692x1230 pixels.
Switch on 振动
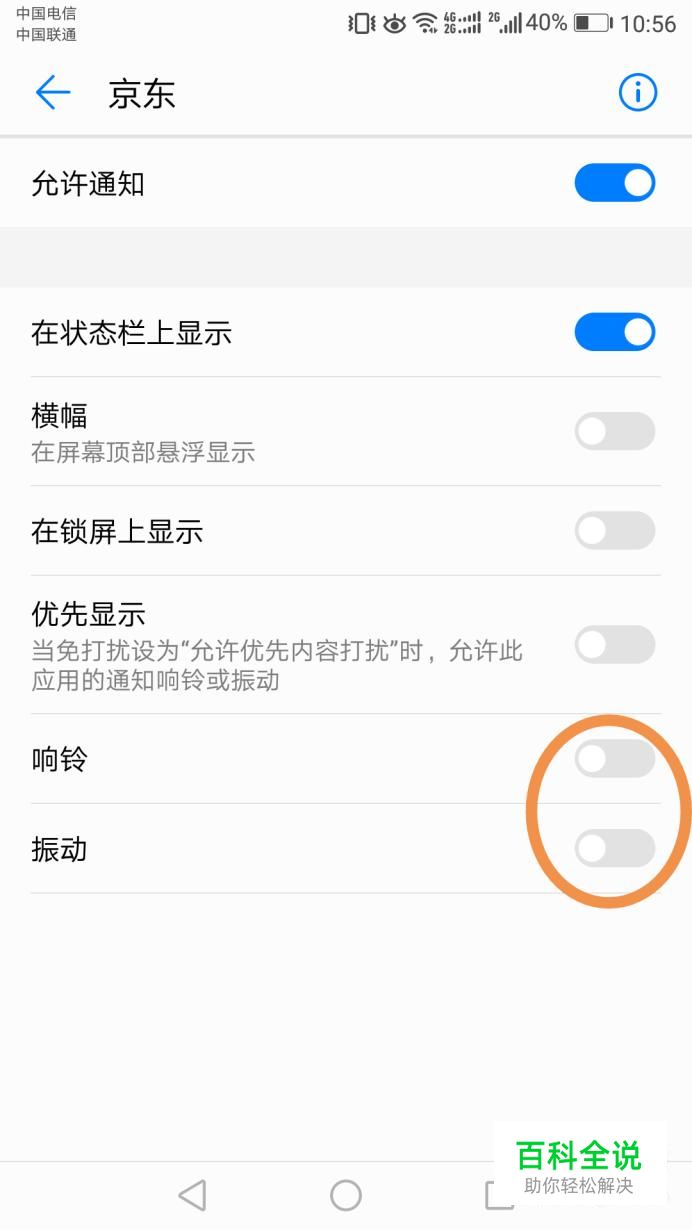(x=615, y=849)
